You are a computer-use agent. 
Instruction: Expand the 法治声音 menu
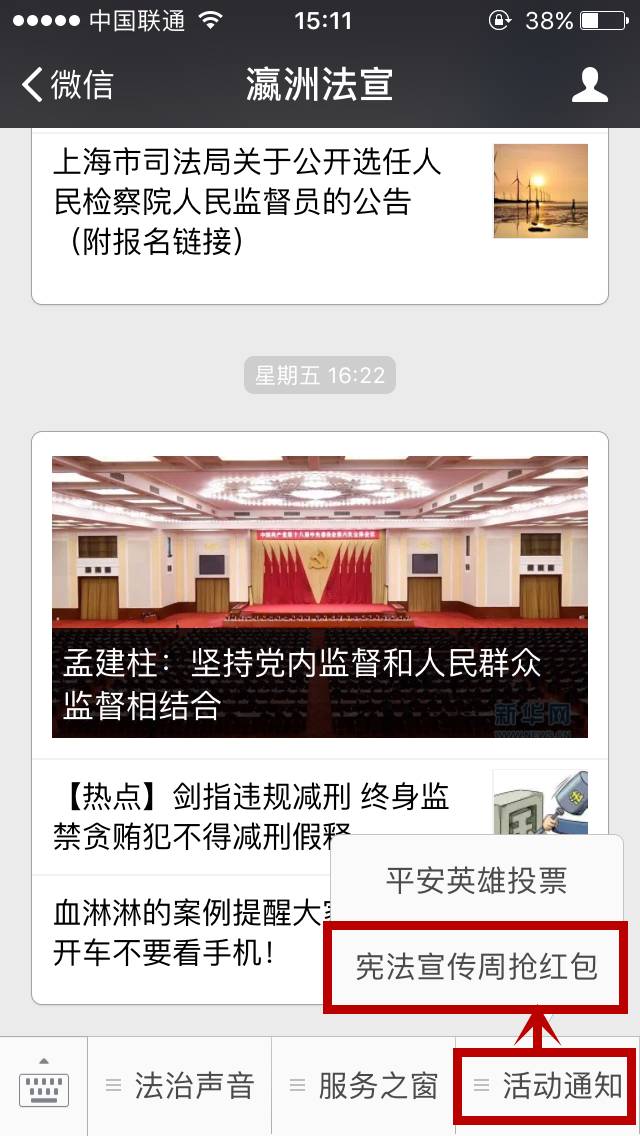point(180,1086)
